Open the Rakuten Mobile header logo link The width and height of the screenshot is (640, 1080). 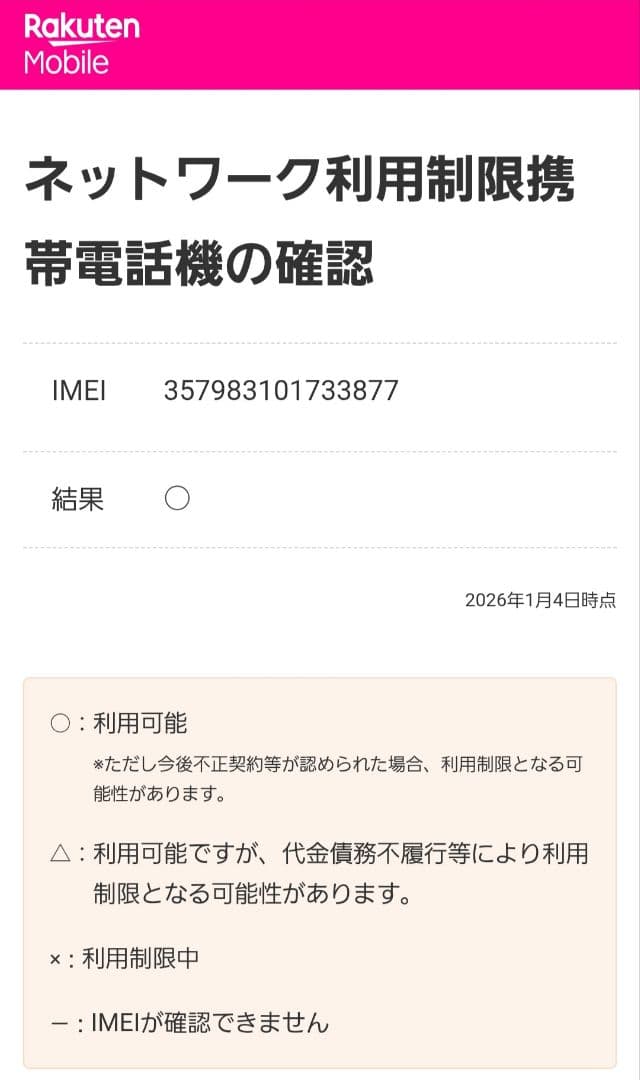[x=81, y=44]
